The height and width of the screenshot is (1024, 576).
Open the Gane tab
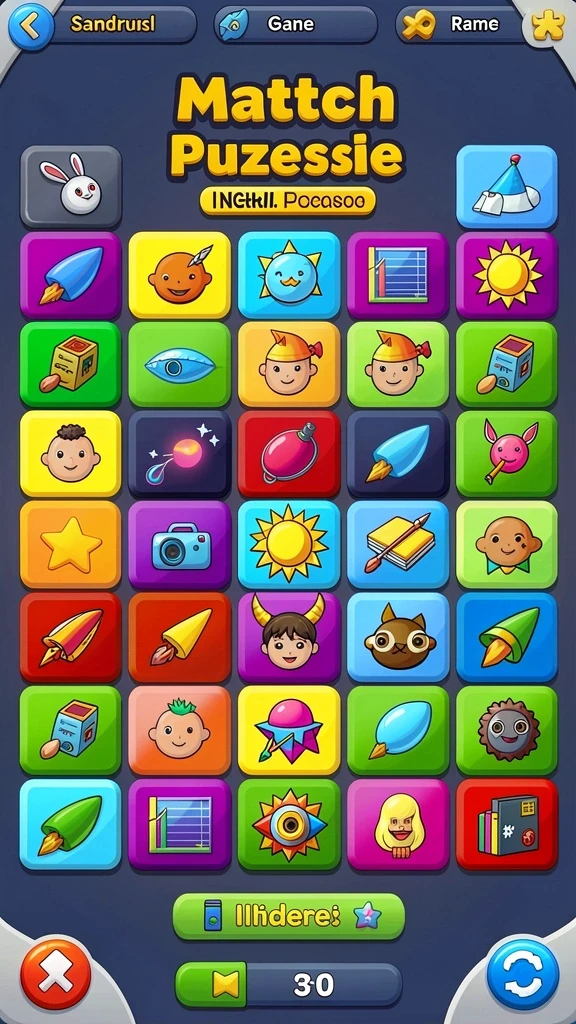coord(295,25)
